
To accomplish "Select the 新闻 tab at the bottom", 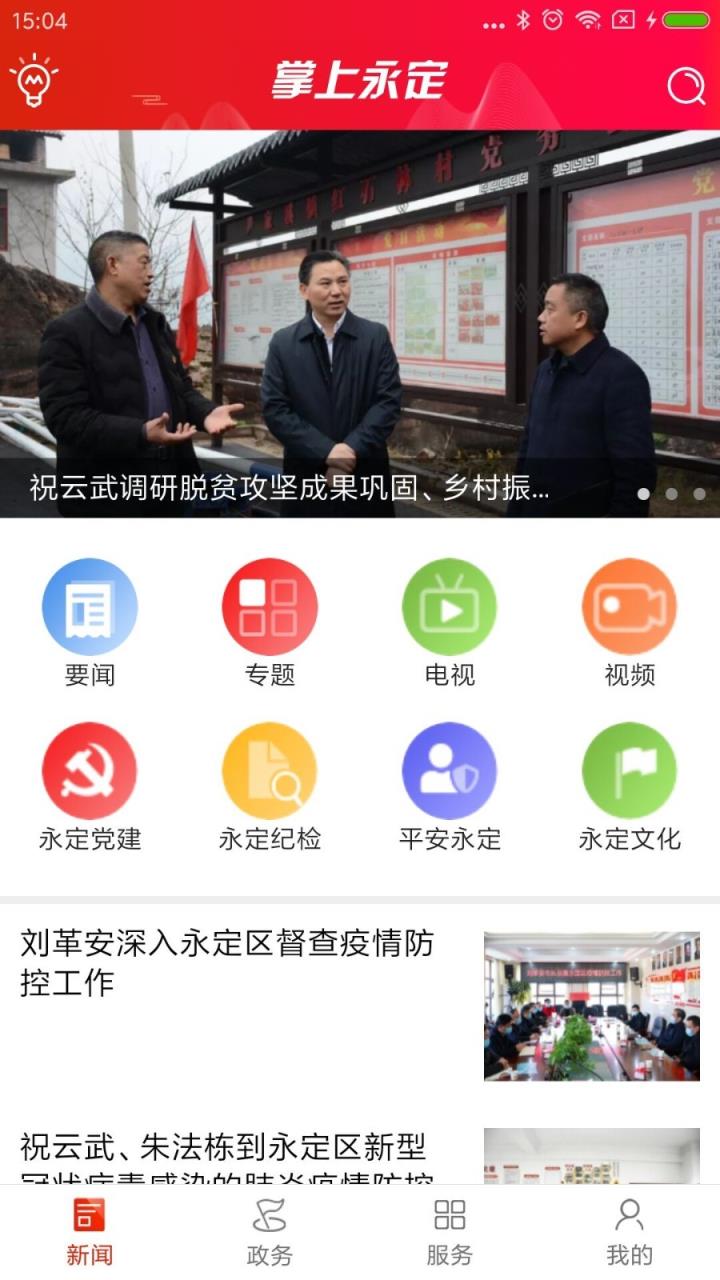I will tap(90, 1232).
